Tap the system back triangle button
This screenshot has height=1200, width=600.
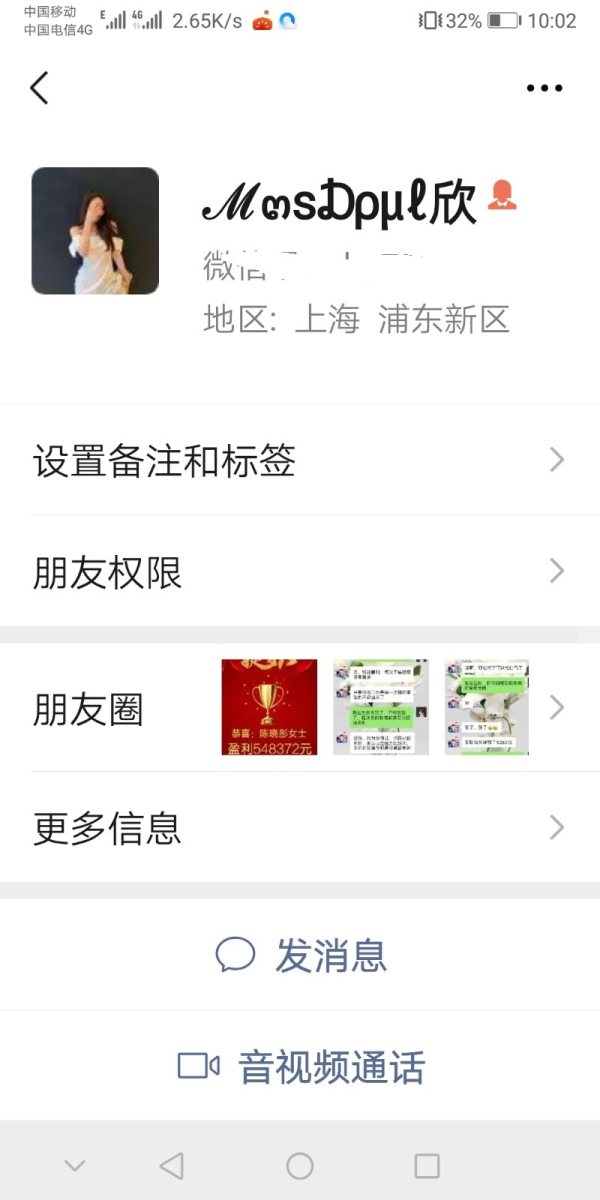coord(172,1165)
